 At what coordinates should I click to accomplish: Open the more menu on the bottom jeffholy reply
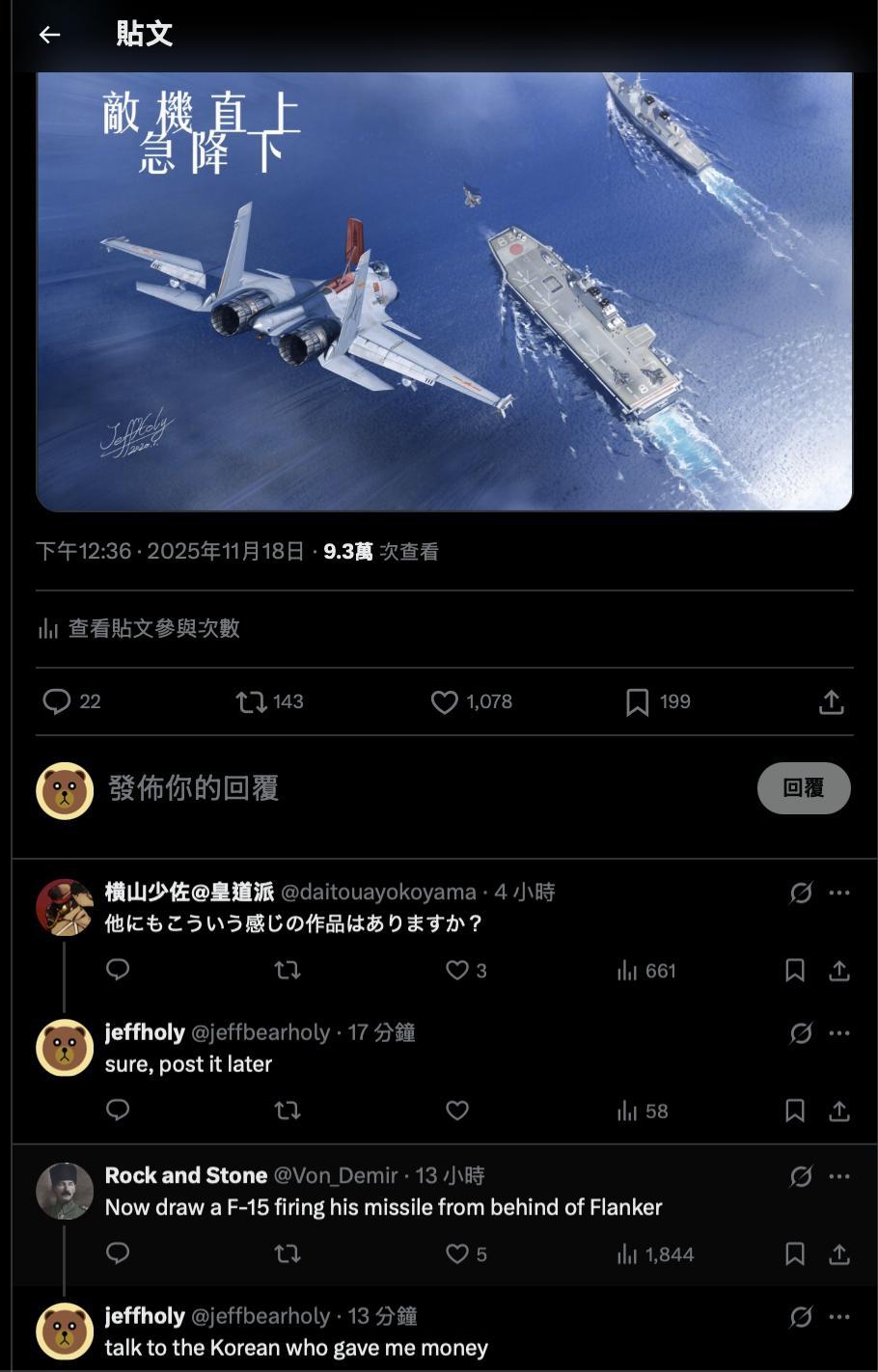pos(837,1315)
